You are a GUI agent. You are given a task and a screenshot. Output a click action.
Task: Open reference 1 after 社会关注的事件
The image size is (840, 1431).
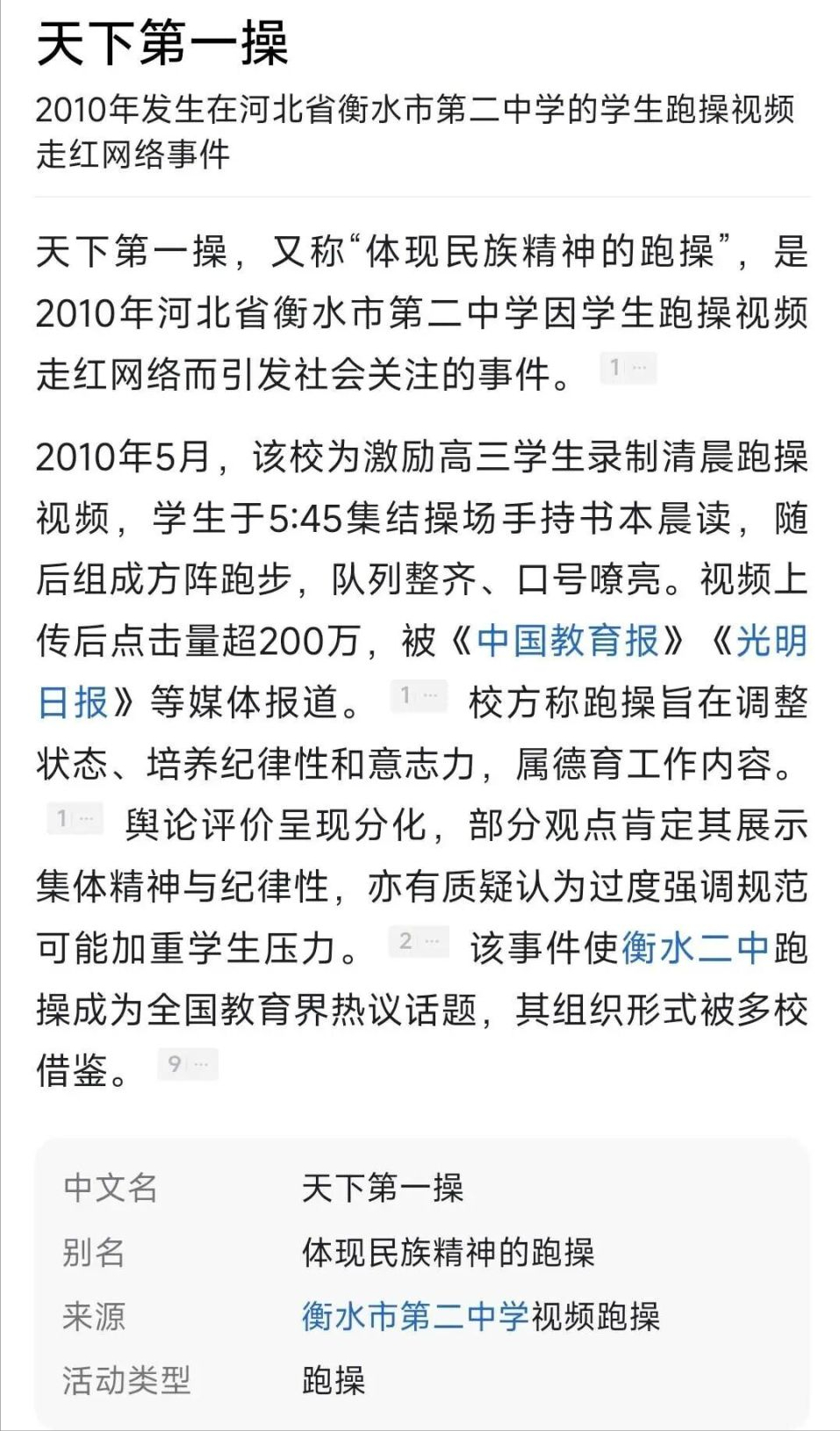[x=628, y=368]
